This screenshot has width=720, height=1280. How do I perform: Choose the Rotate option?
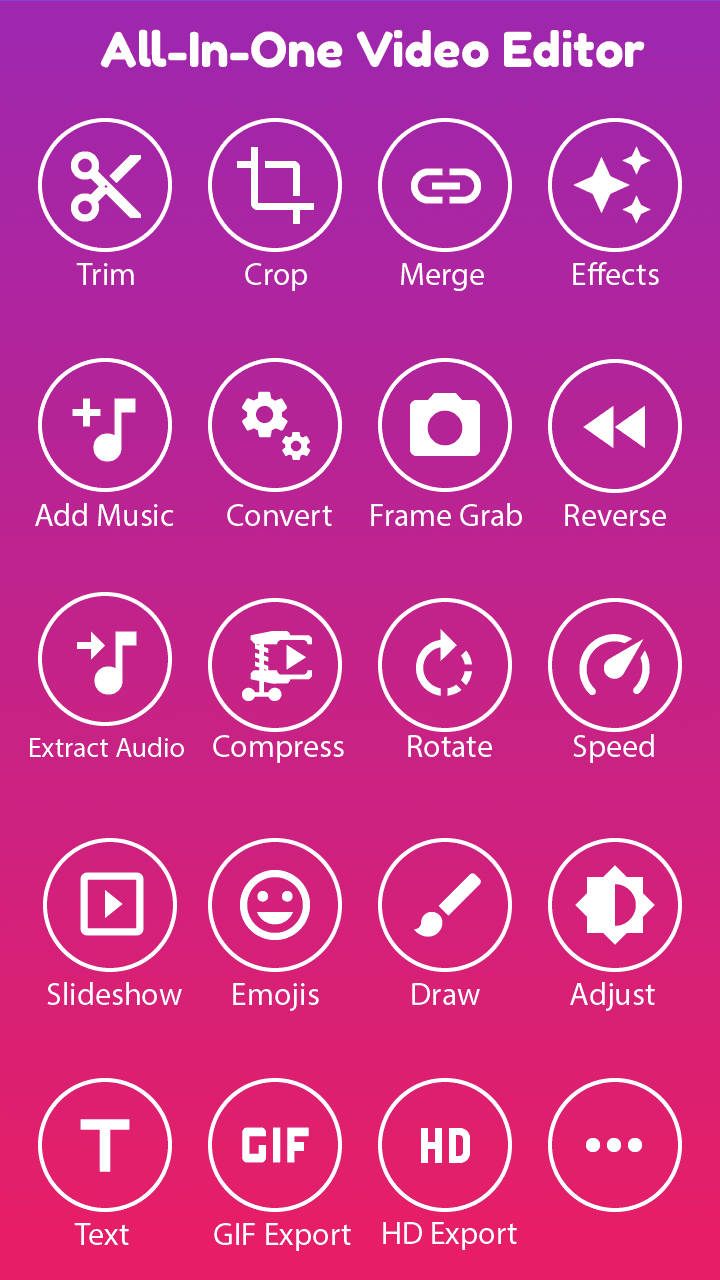click(x=445, y=665)
